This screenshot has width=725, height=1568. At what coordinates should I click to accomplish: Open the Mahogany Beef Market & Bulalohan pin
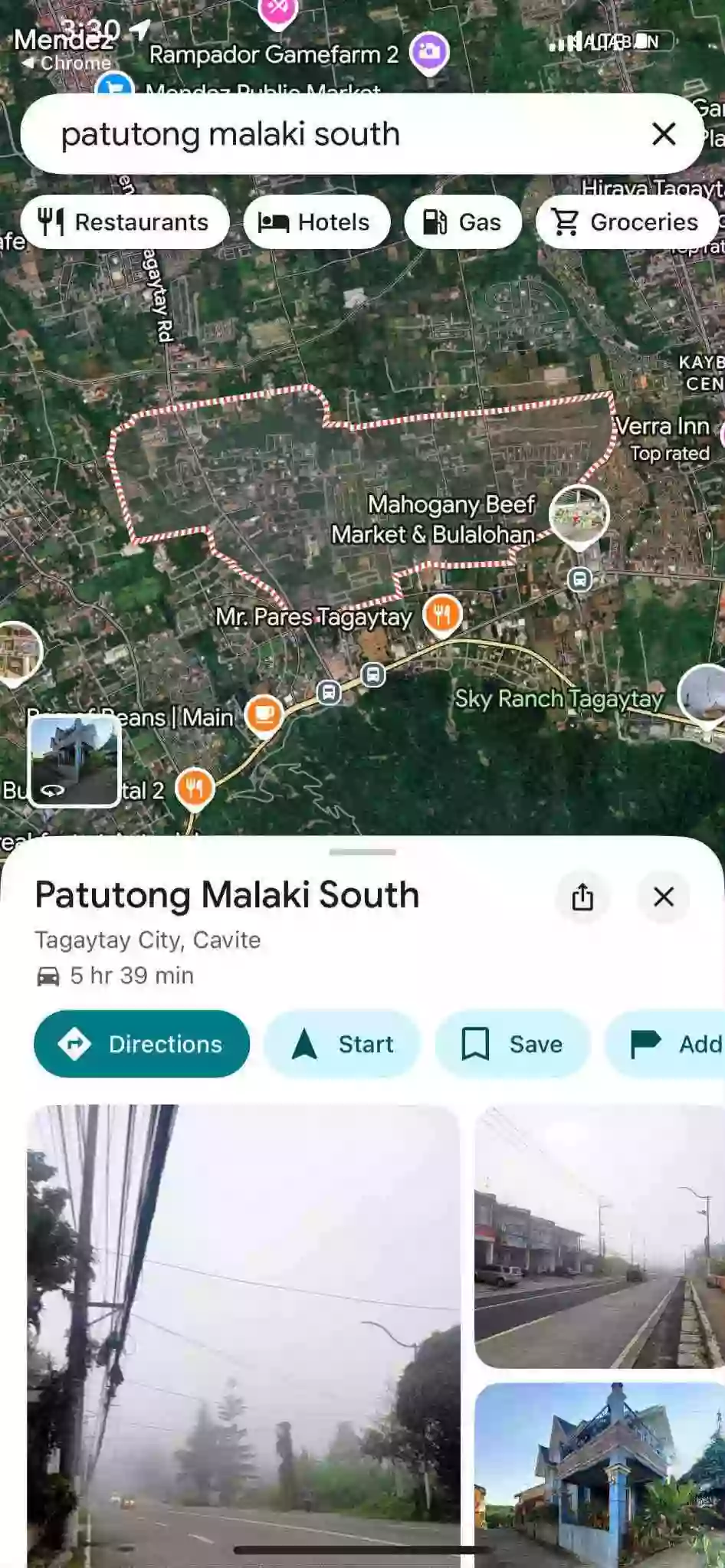[579, 517]
